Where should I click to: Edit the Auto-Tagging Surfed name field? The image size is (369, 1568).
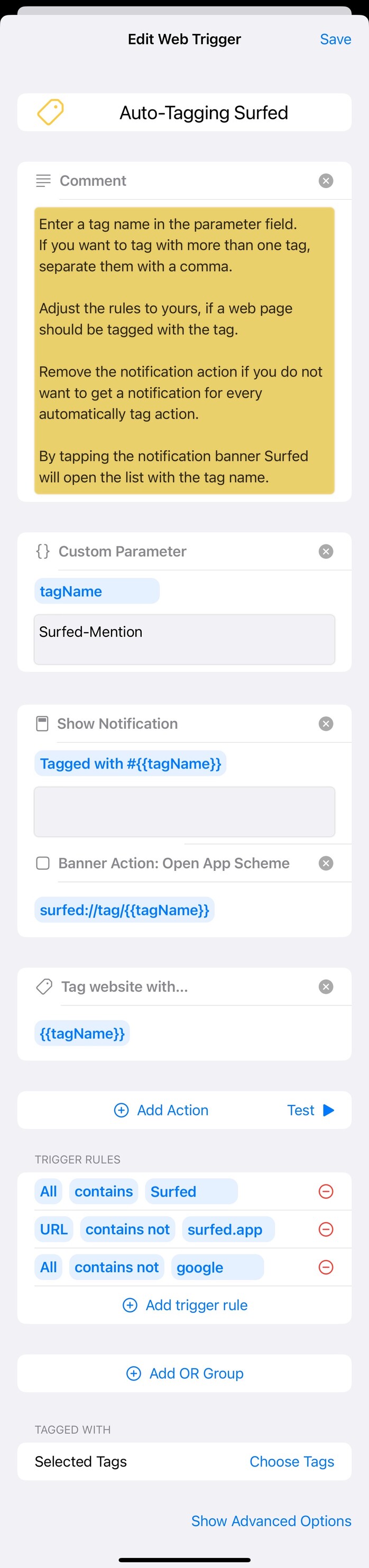click(x=204, y=112)
